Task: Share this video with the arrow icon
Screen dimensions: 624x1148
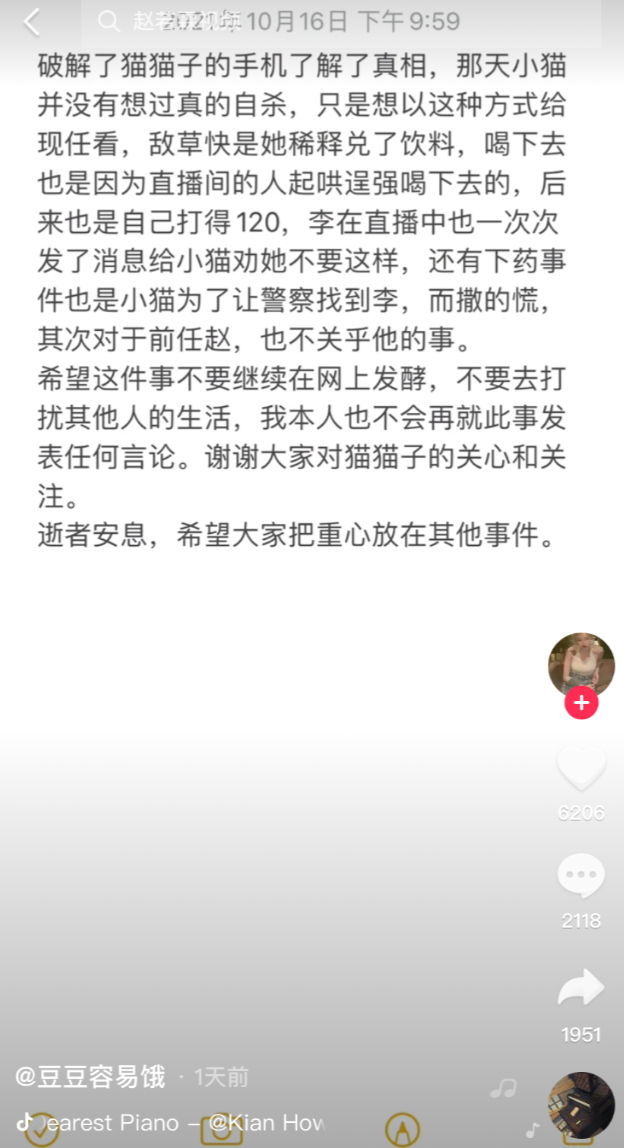Action: pyautogui.click(x=581, y=989)
